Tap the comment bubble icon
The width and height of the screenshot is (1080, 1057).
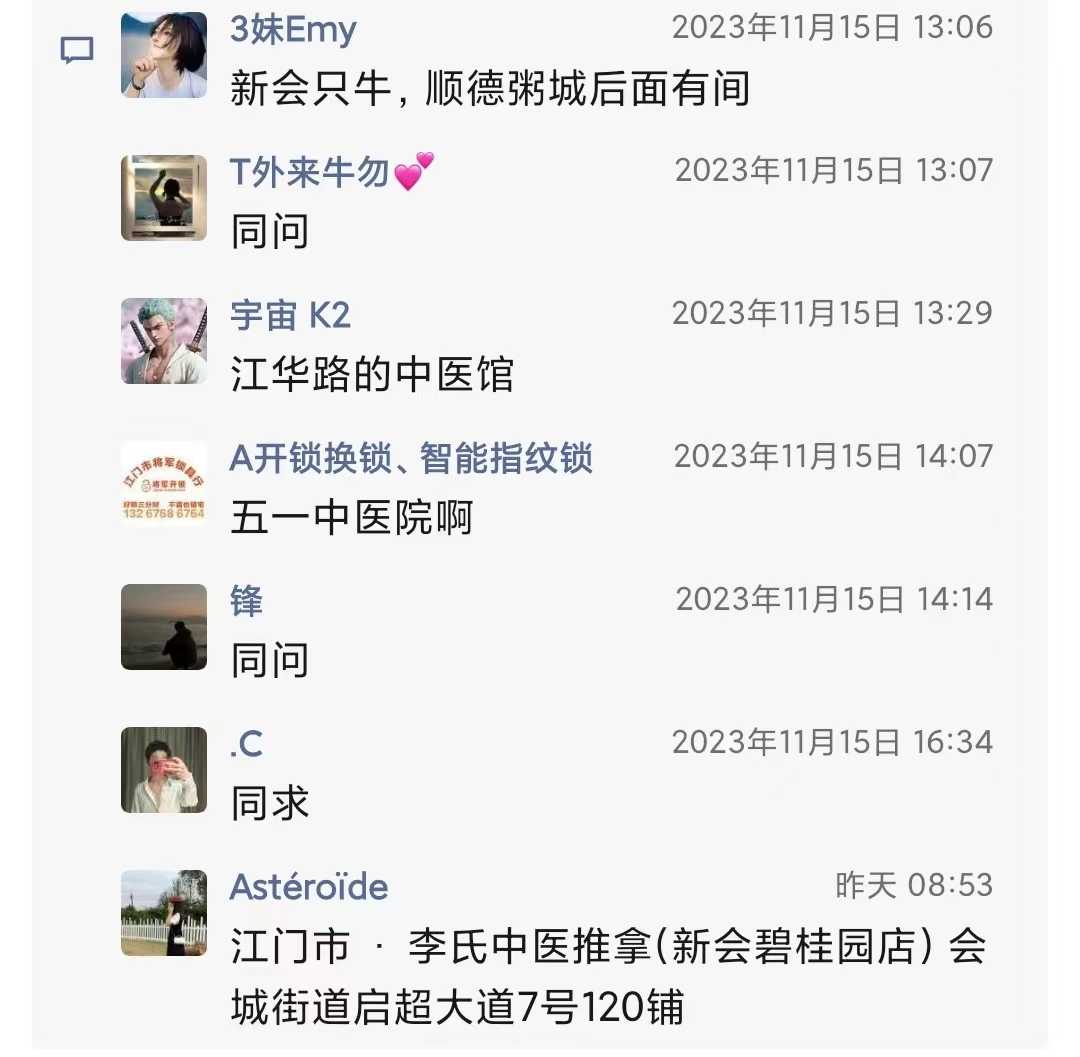click(77, 50)
